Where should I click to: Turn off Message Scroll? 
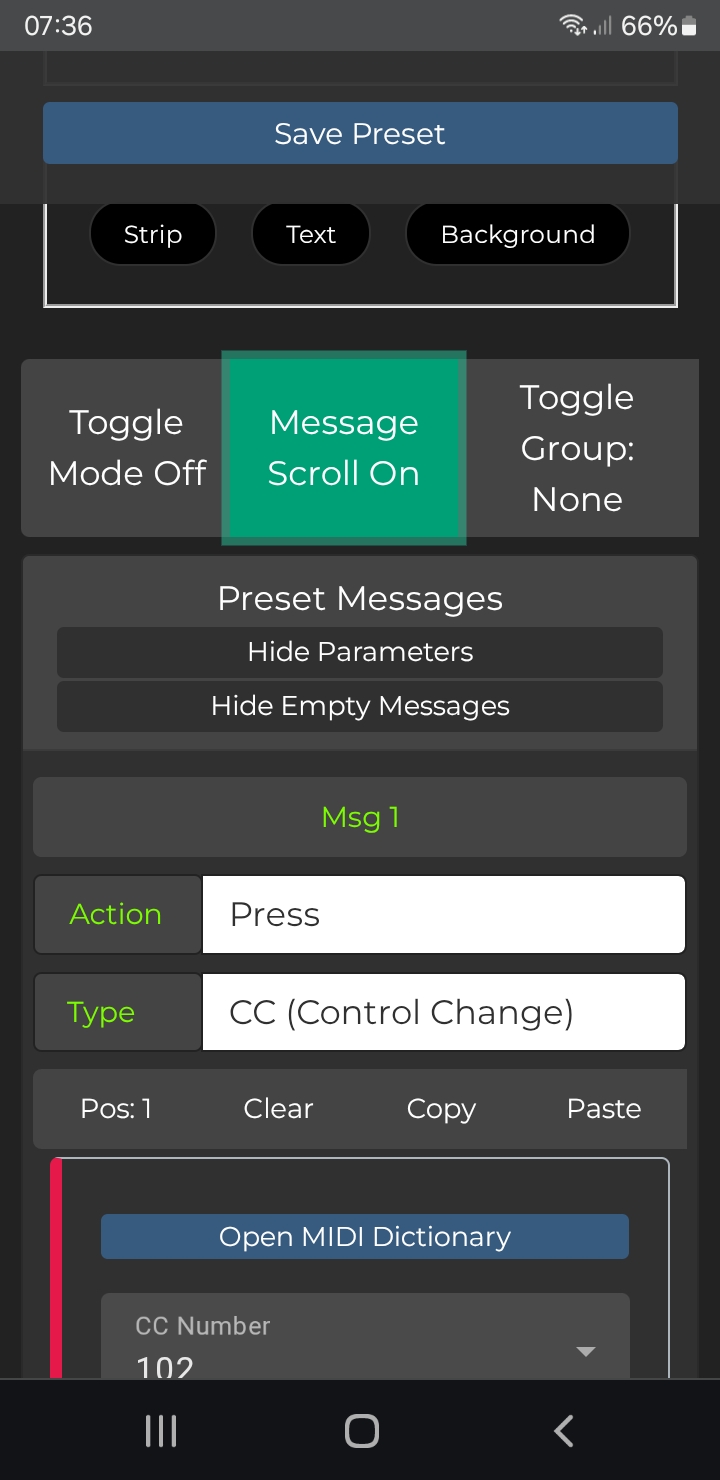point(344,448)
